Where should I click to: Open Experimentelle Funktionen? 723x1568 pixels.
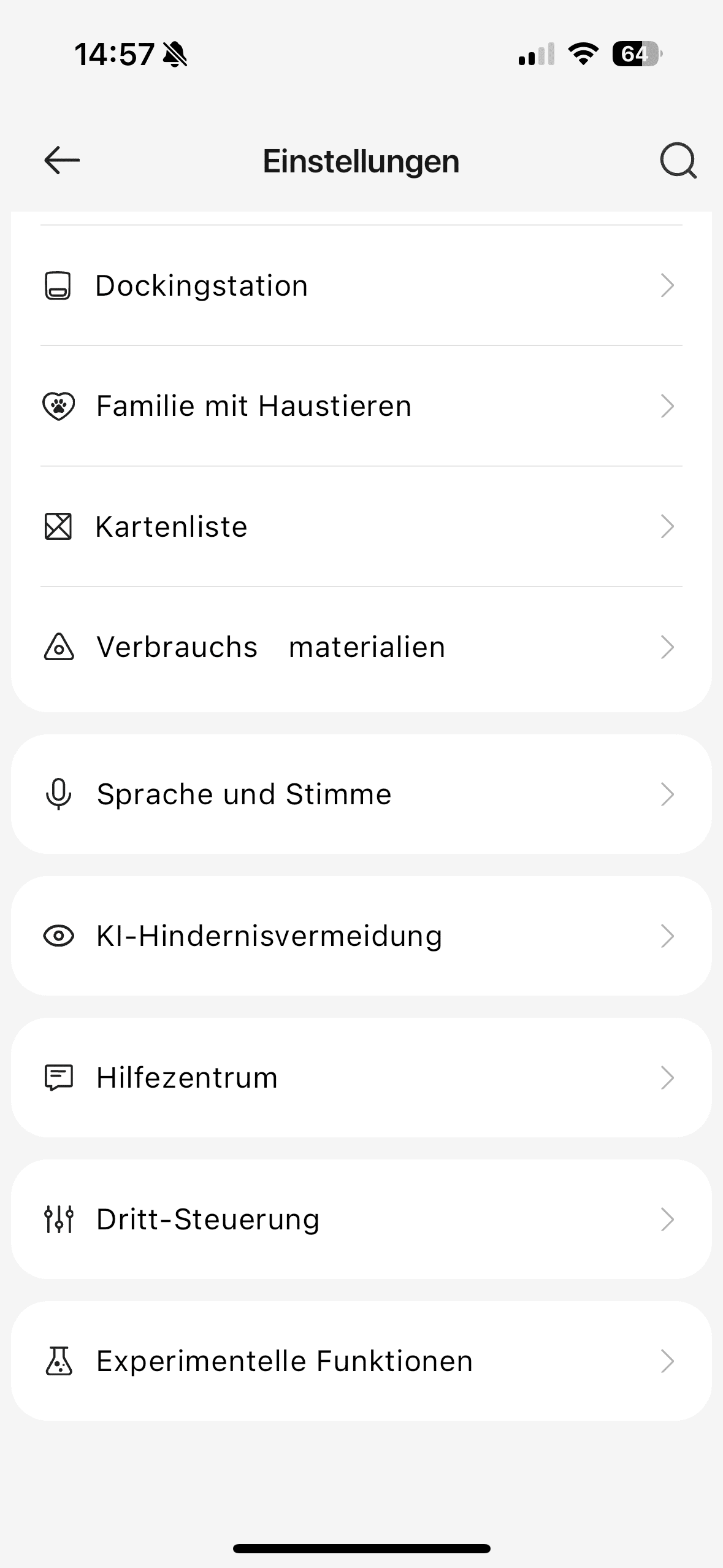coord(361,1361)
